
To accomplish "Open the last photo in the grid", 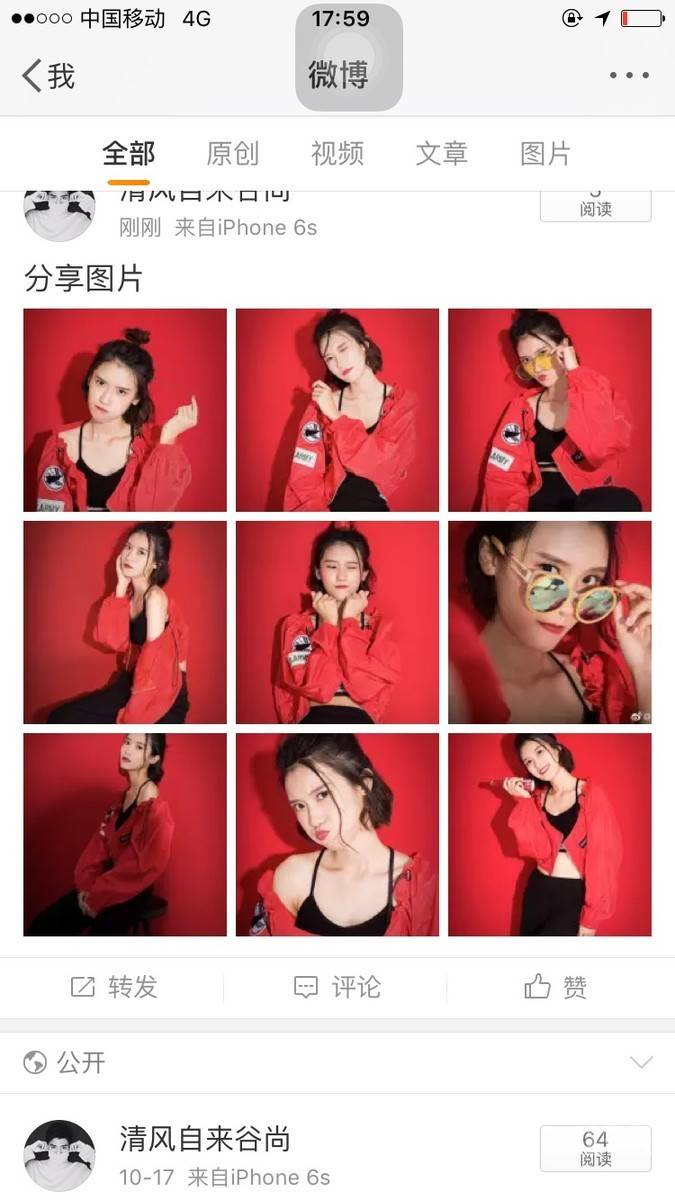I will pos(549,834).
